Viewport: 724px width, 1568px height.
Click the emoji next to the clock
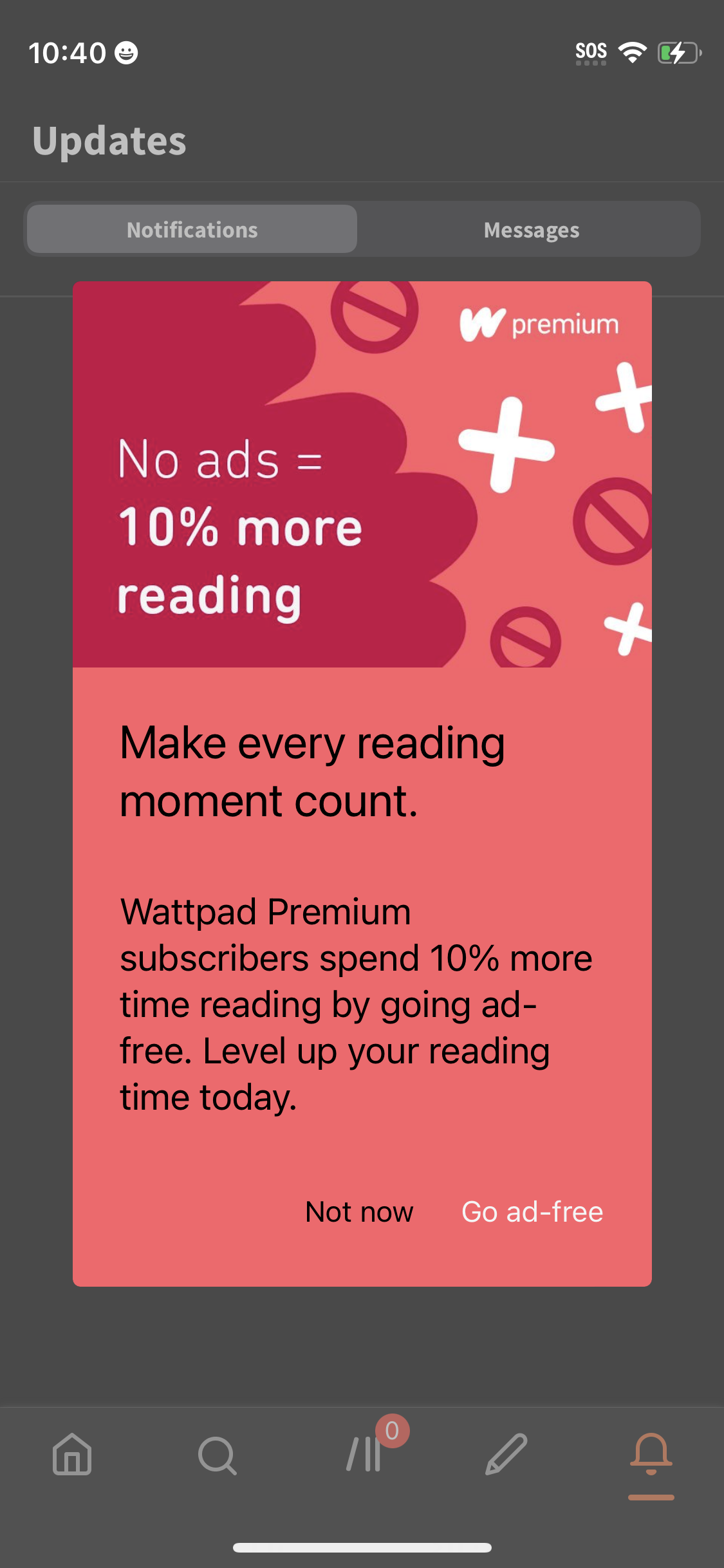point(126,53)
